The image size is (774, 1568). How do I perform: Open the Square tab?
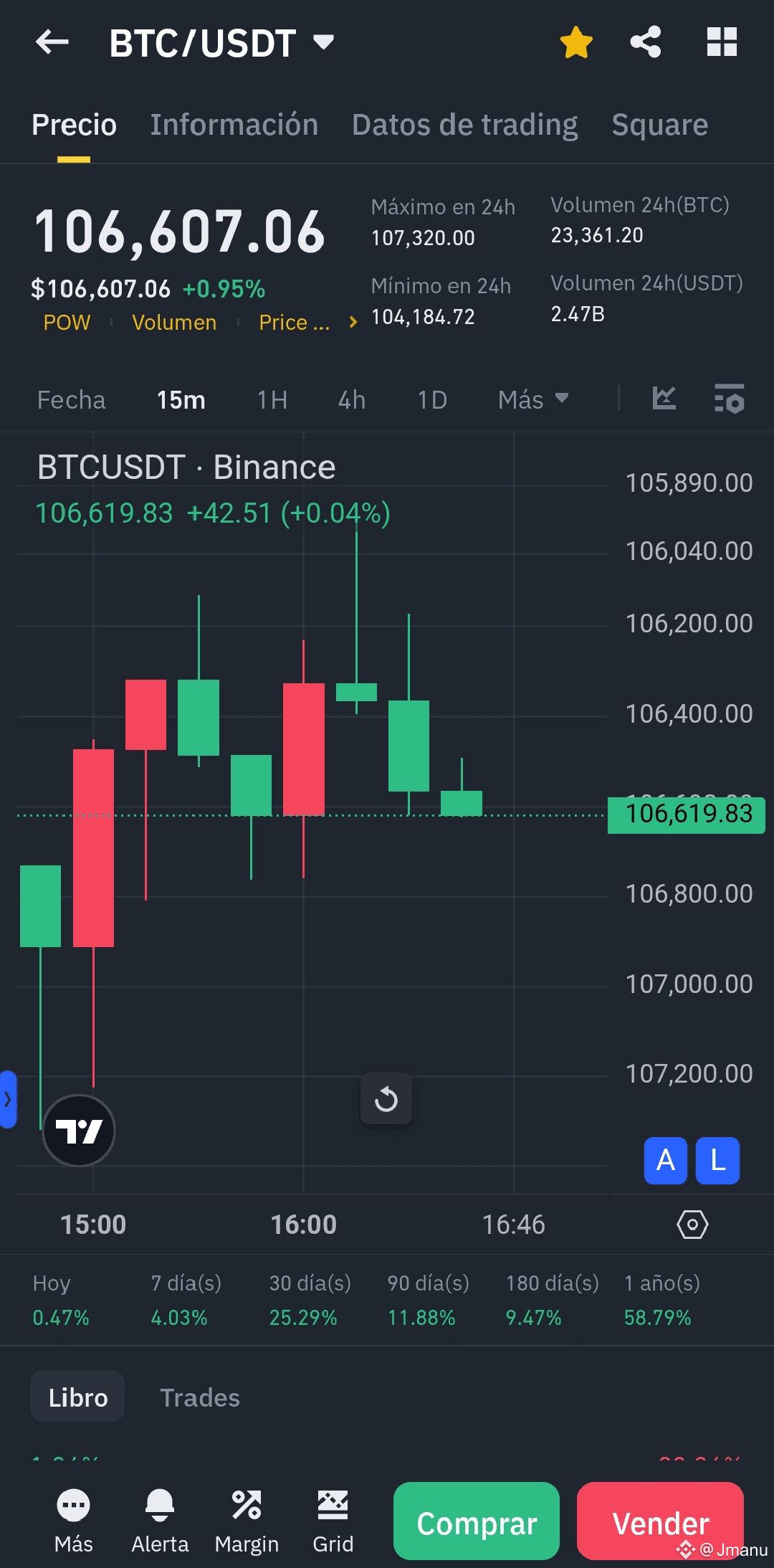(659, 125)
